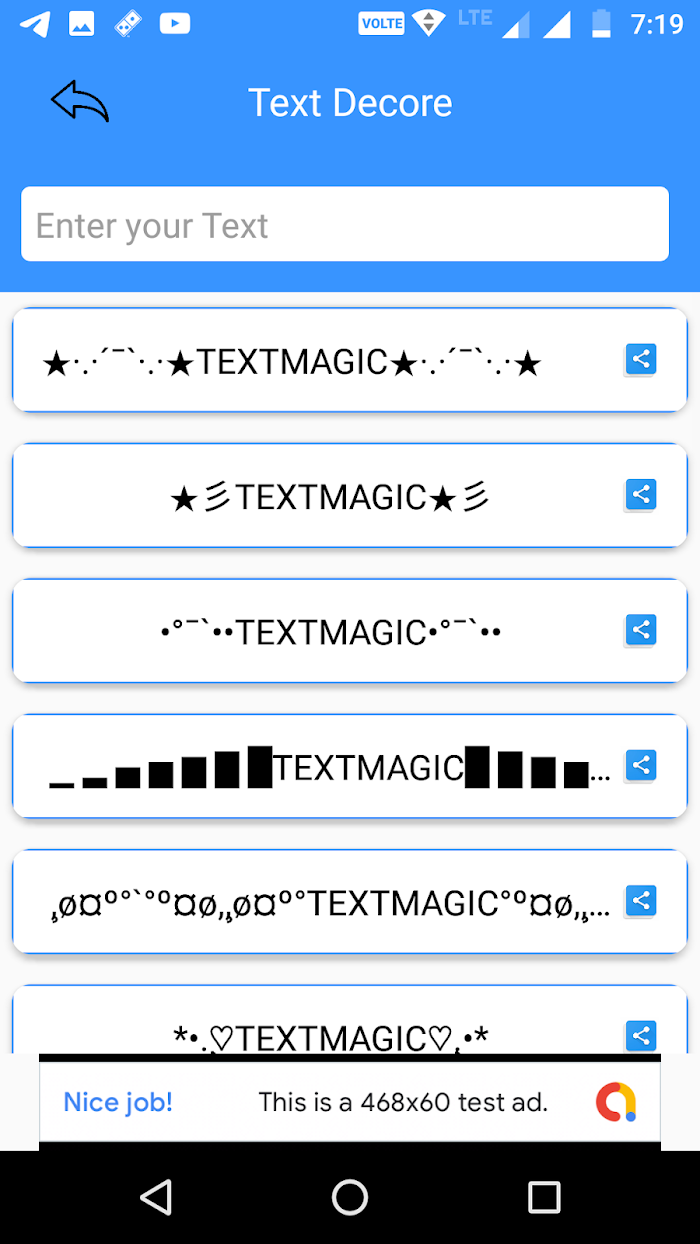Open the Nice job! test ad
Image resolution: width=700 pixels, height=1244 pixels.
(350, 1102)
